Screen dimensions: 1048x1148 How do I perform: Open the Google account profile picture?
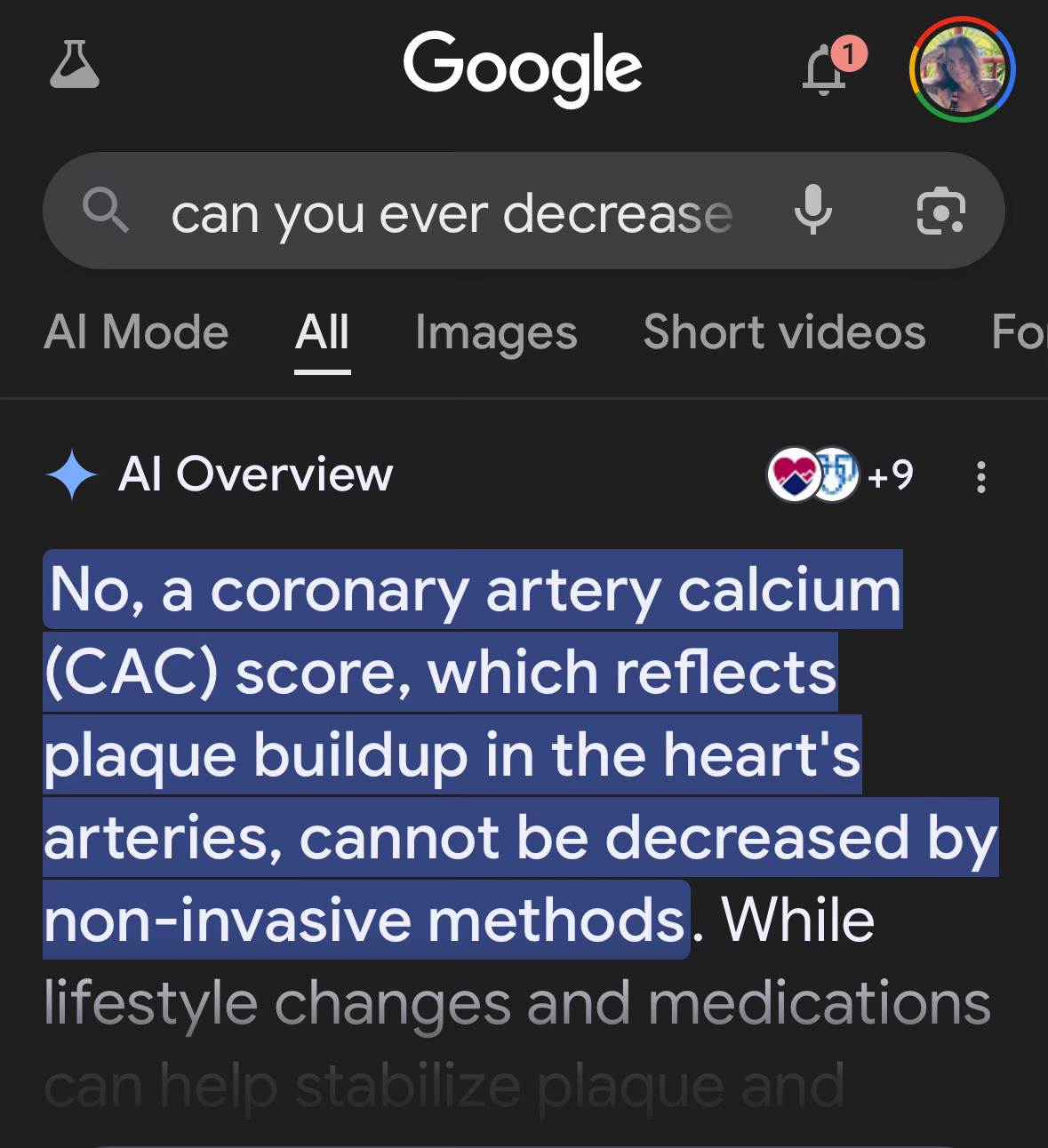tap(962, 69)
